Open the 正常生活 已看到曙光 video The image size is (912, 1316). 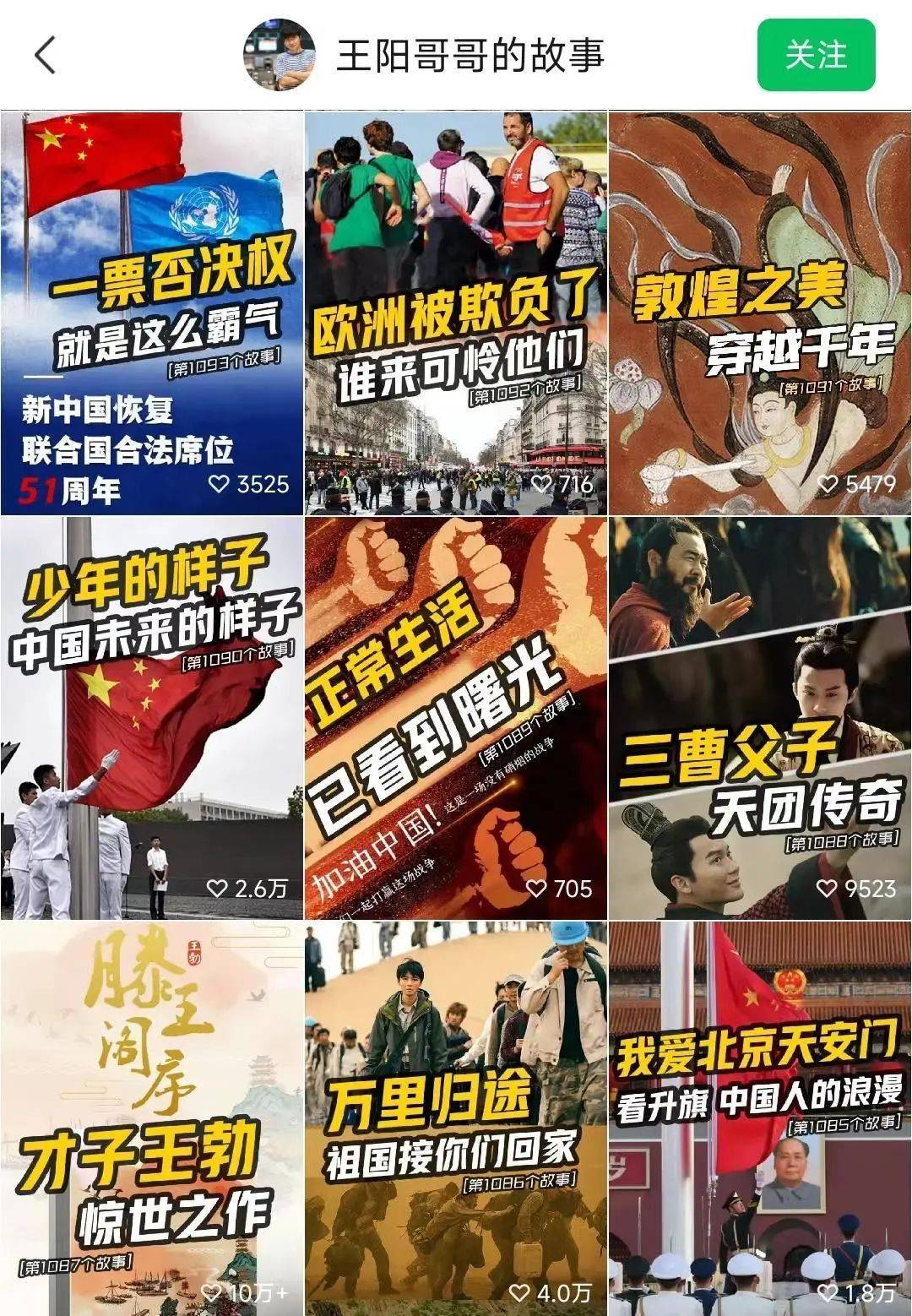pyautogui.click(x=456, y=718)
